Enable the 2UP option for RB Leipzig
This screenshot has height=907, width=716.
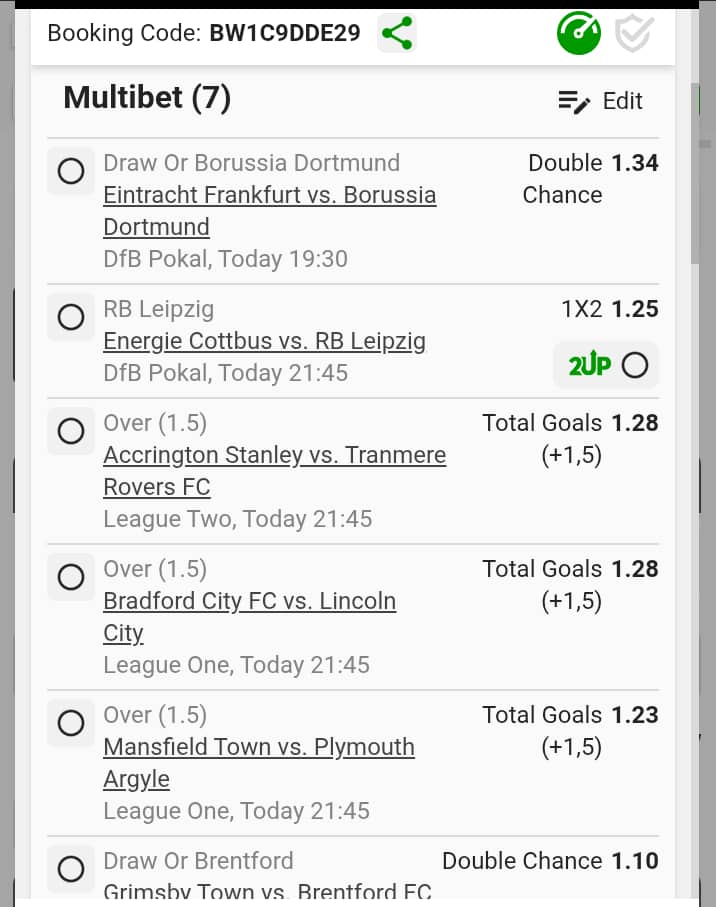(x=634, y=366)
